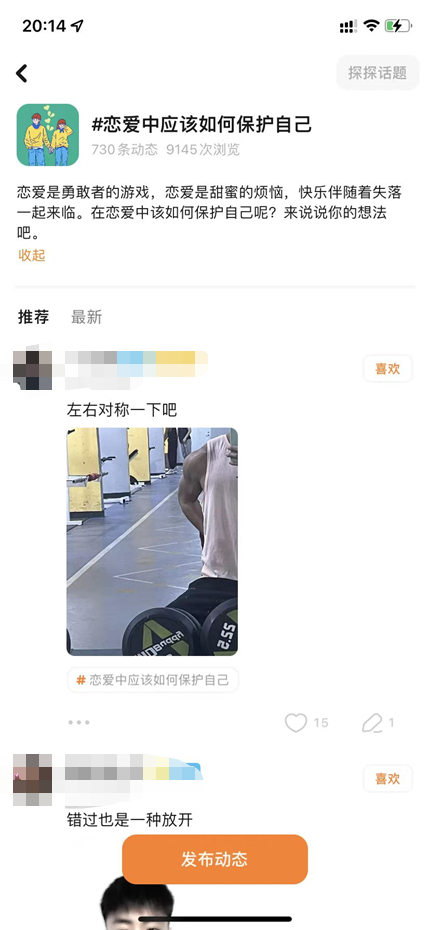Tap 喜欢 on the 错过也是一种放开 post
This screenshot has width=430, height=930.
coord(387,778)
